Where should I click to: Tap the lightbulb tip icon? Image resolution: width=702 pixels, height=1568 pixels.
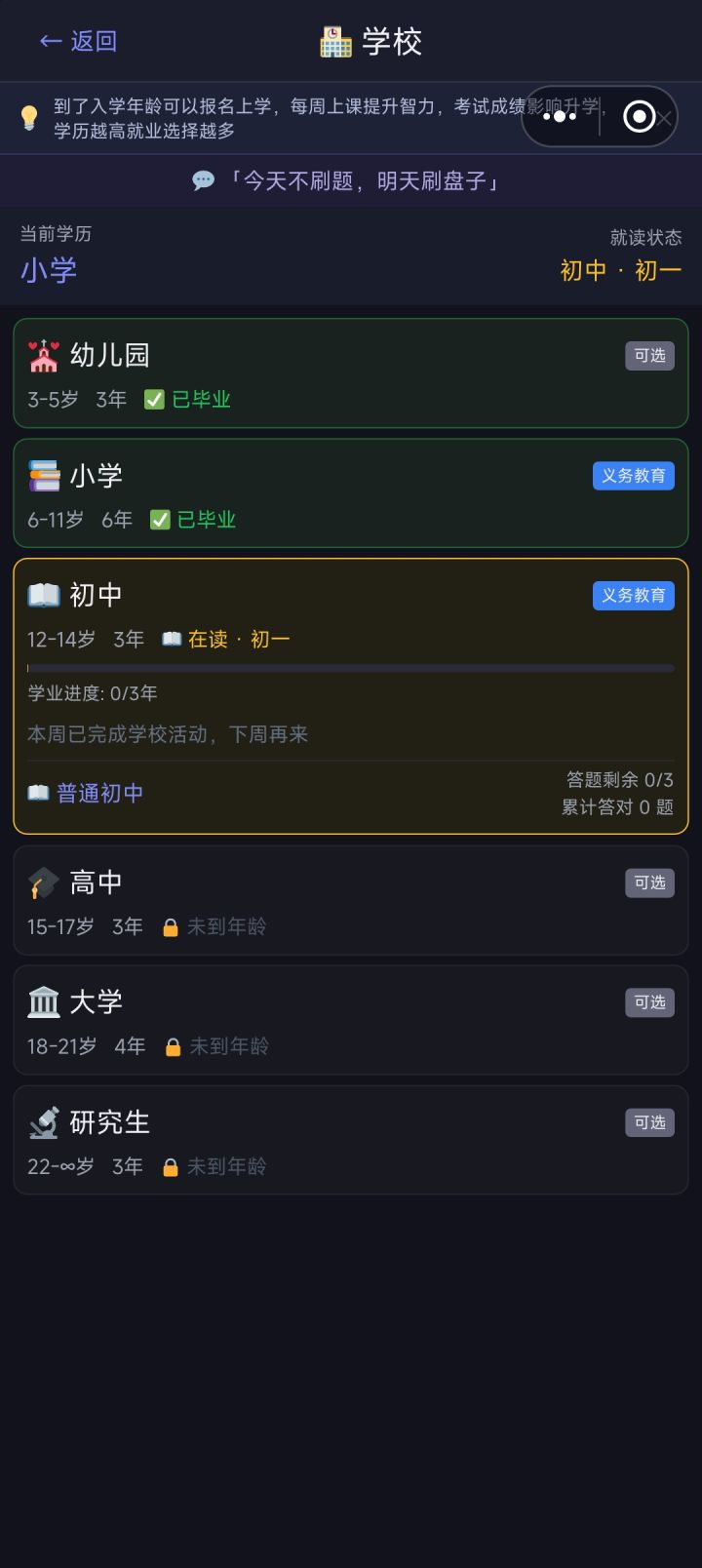[30, 116]
